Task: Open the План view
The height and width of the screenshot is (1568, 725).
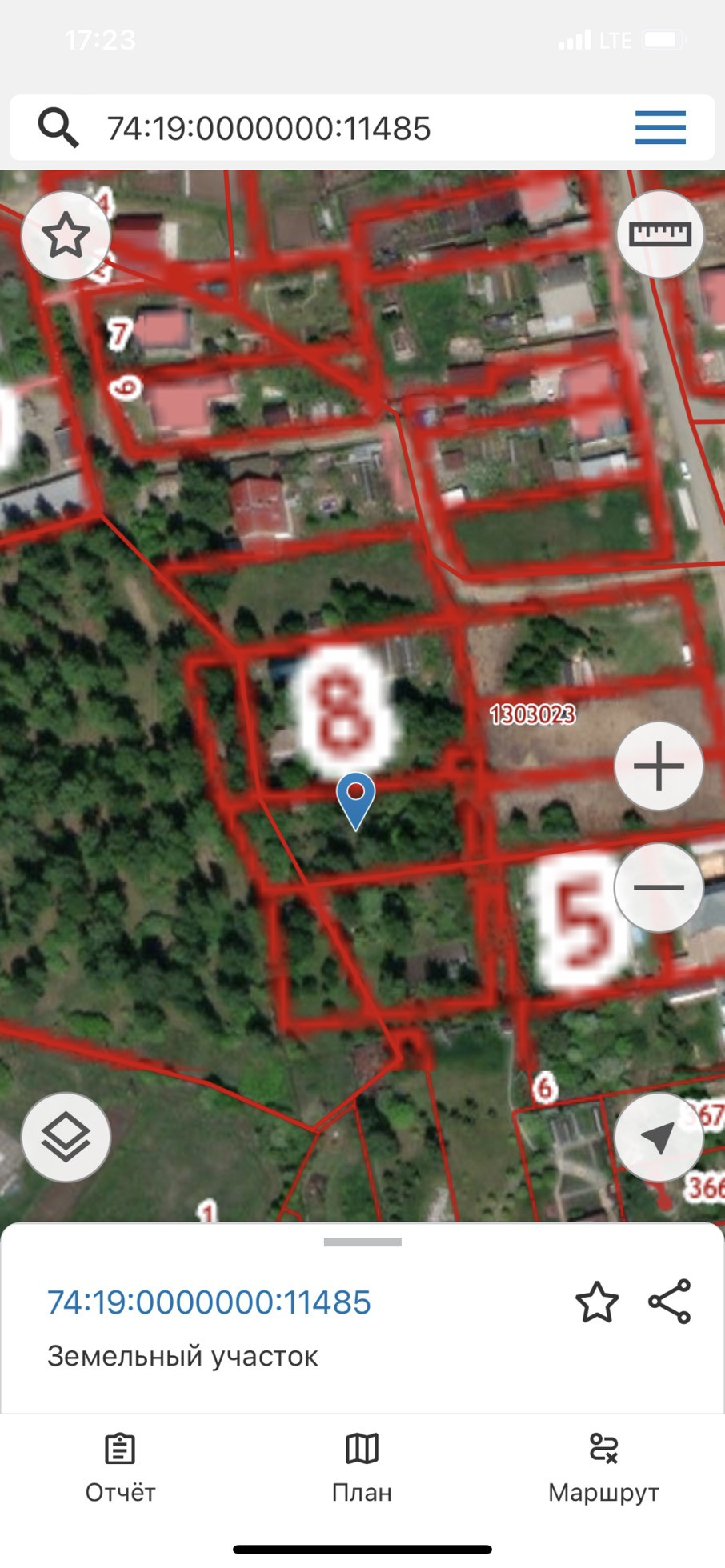Action: click(x=362, y=1469)
